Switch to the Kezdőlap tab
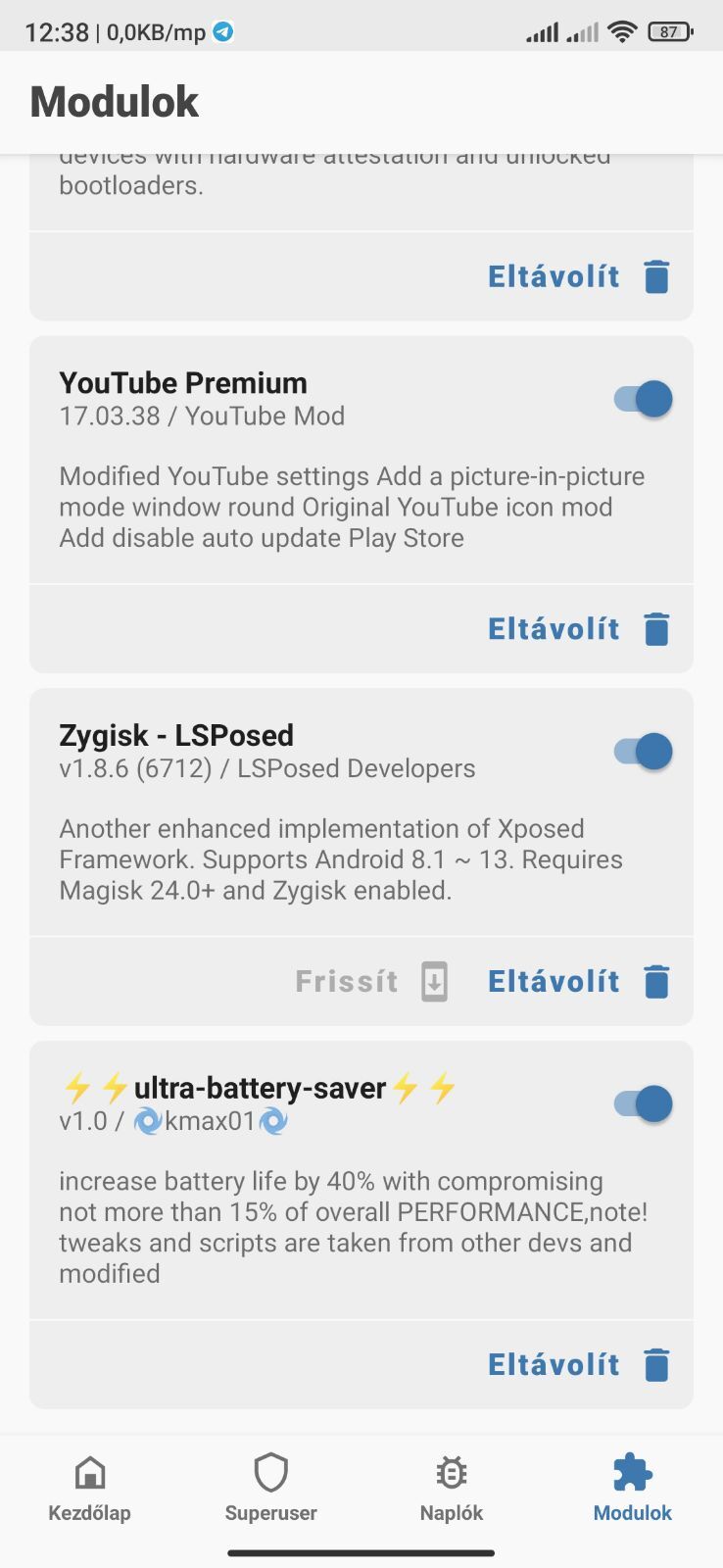Viewport: 723px width, 1568px height. [89, 1489]
